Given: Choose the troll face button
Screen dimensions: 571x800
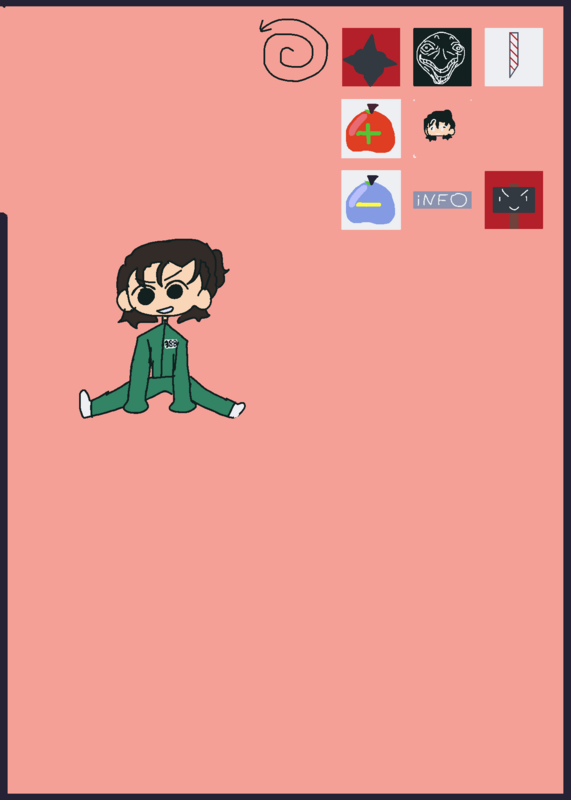Looking at the screenshot, I should pyautogui.click(x=442, y=57).
